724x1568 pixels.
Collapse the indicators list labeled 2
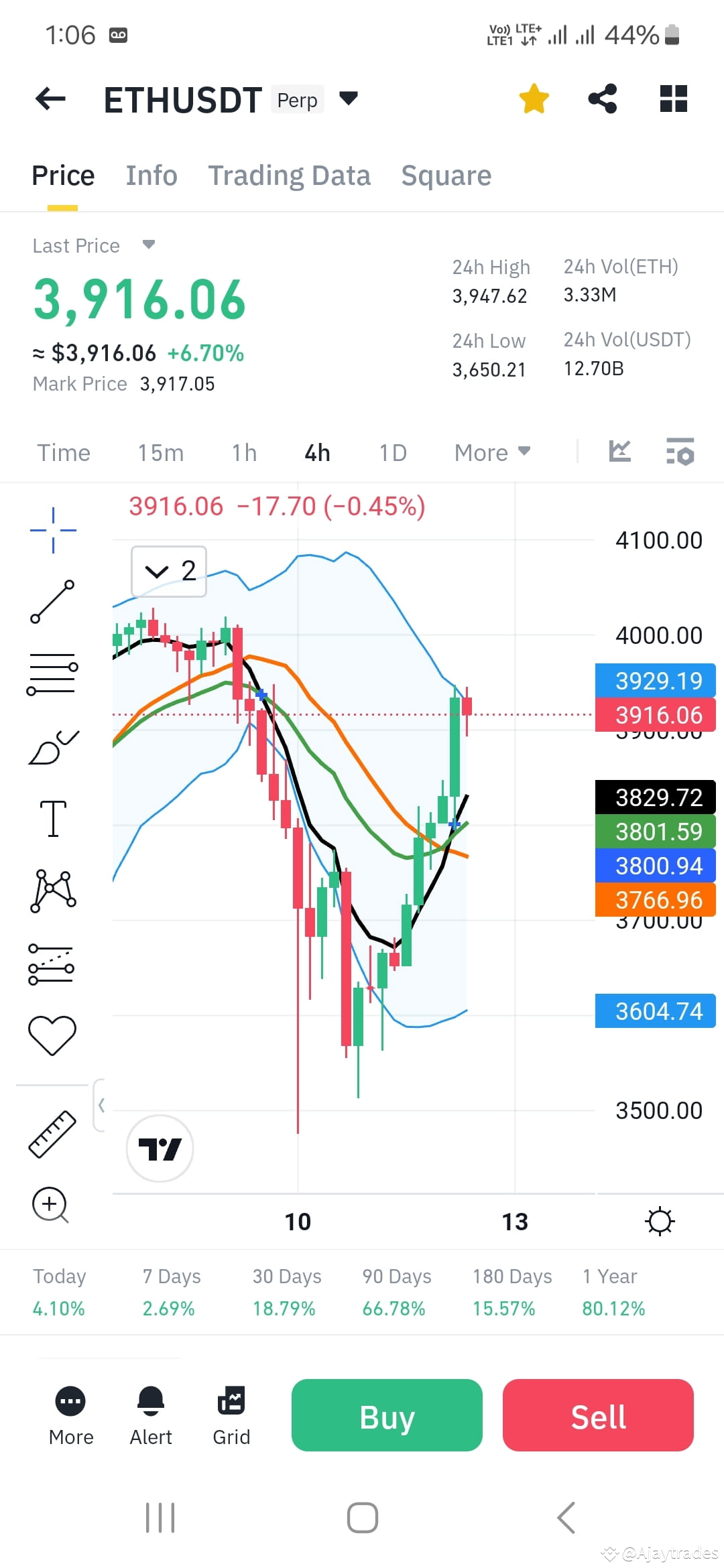[168, 572]
